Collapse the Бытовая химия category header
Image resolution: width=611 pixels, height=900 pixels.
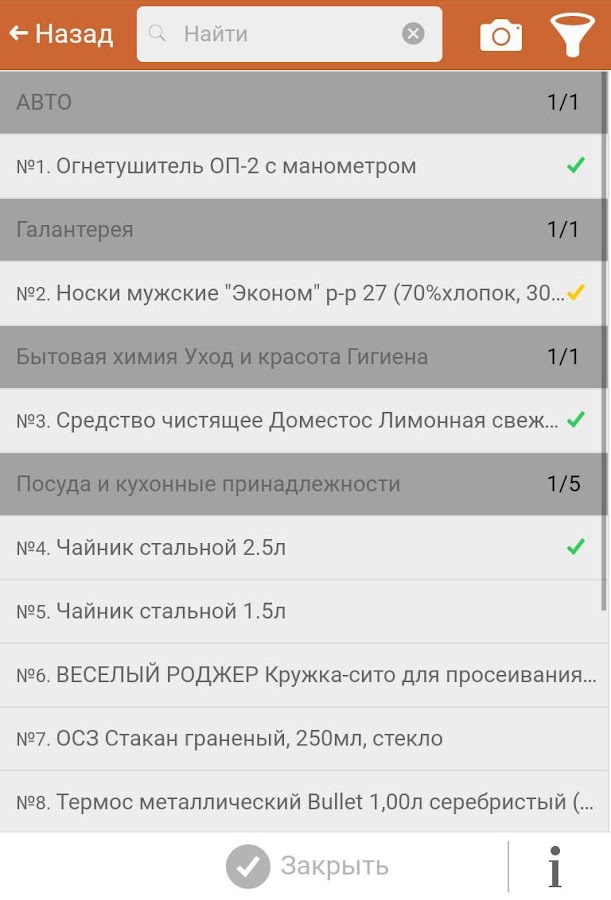[300, 357]
